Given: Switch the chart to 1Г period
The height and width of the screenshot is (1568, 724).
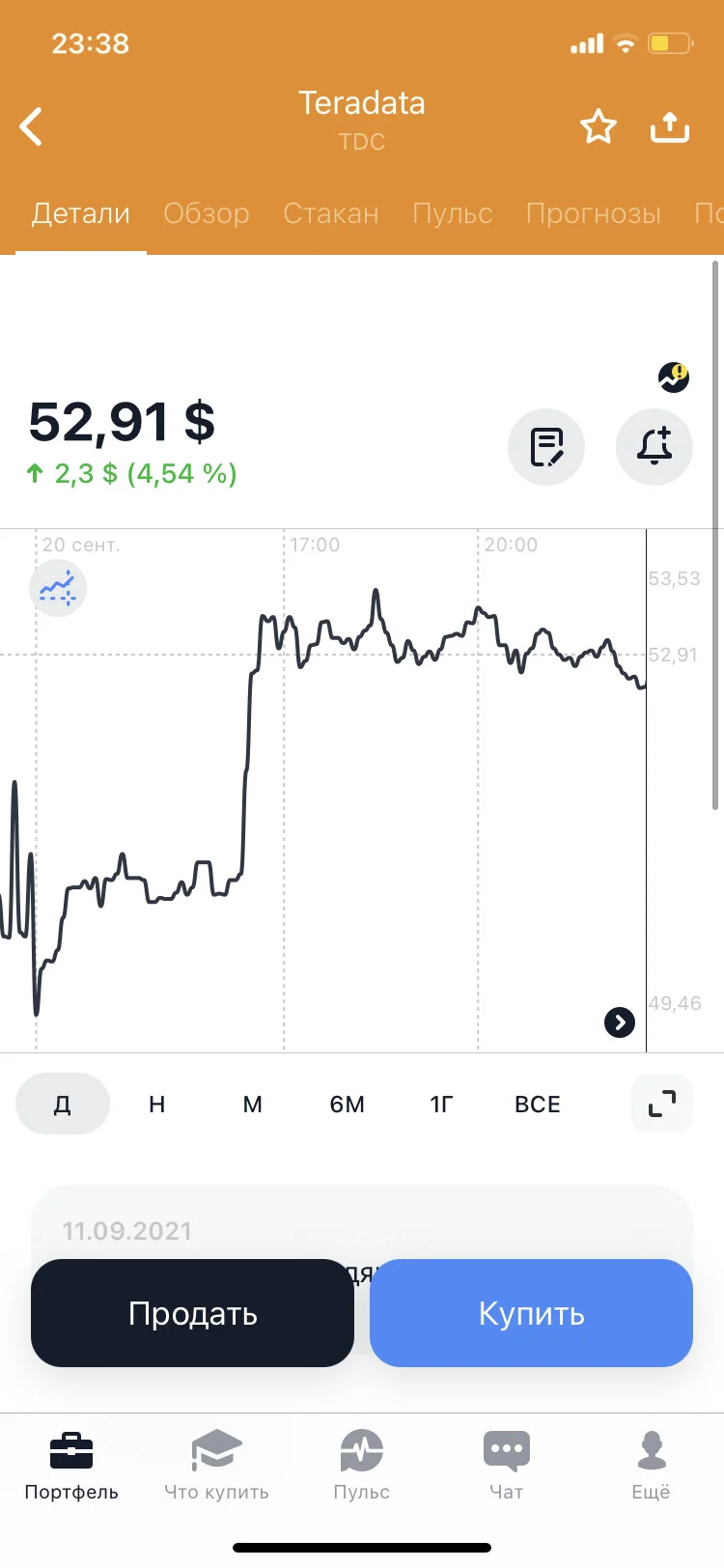Looking at the screenshot, I should [x=442, y=1104].
